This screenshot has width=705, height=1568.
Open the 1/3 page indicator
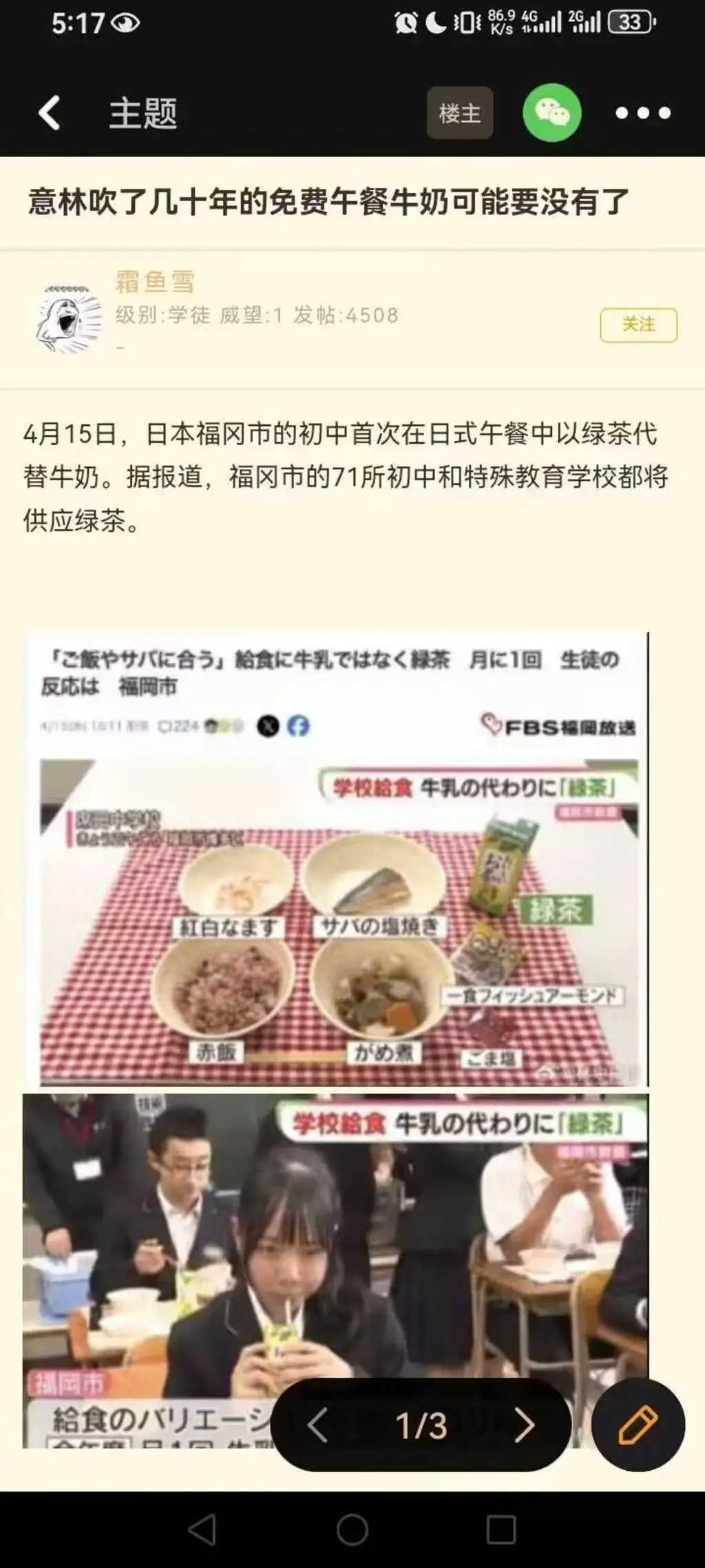click(x=421, y=1425)
